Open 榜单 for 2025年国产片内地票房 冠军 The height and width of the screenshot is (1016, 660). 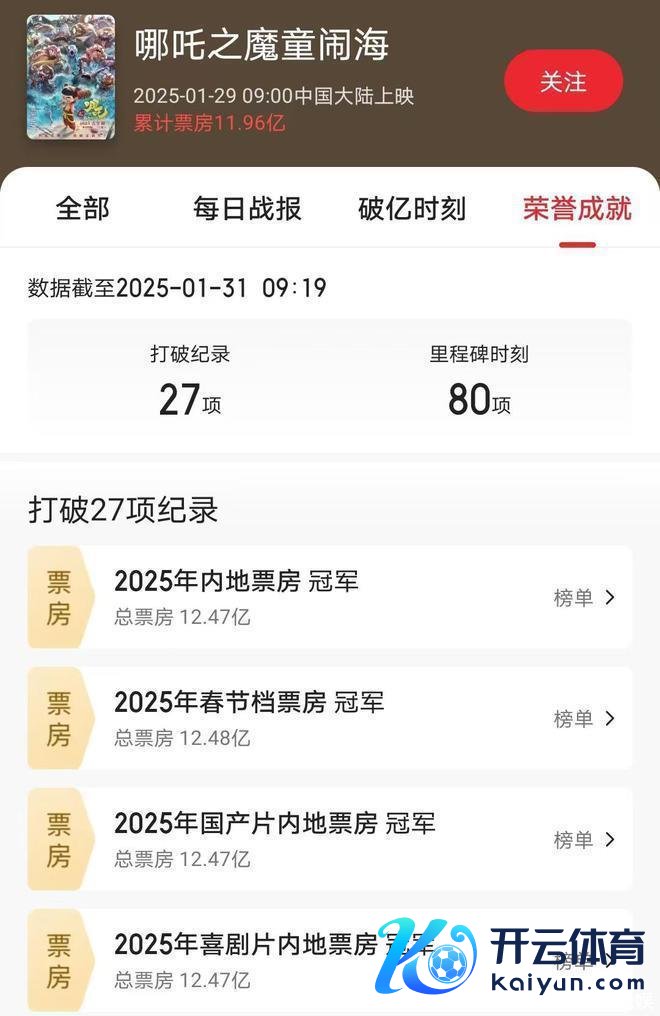pos(584,840)
